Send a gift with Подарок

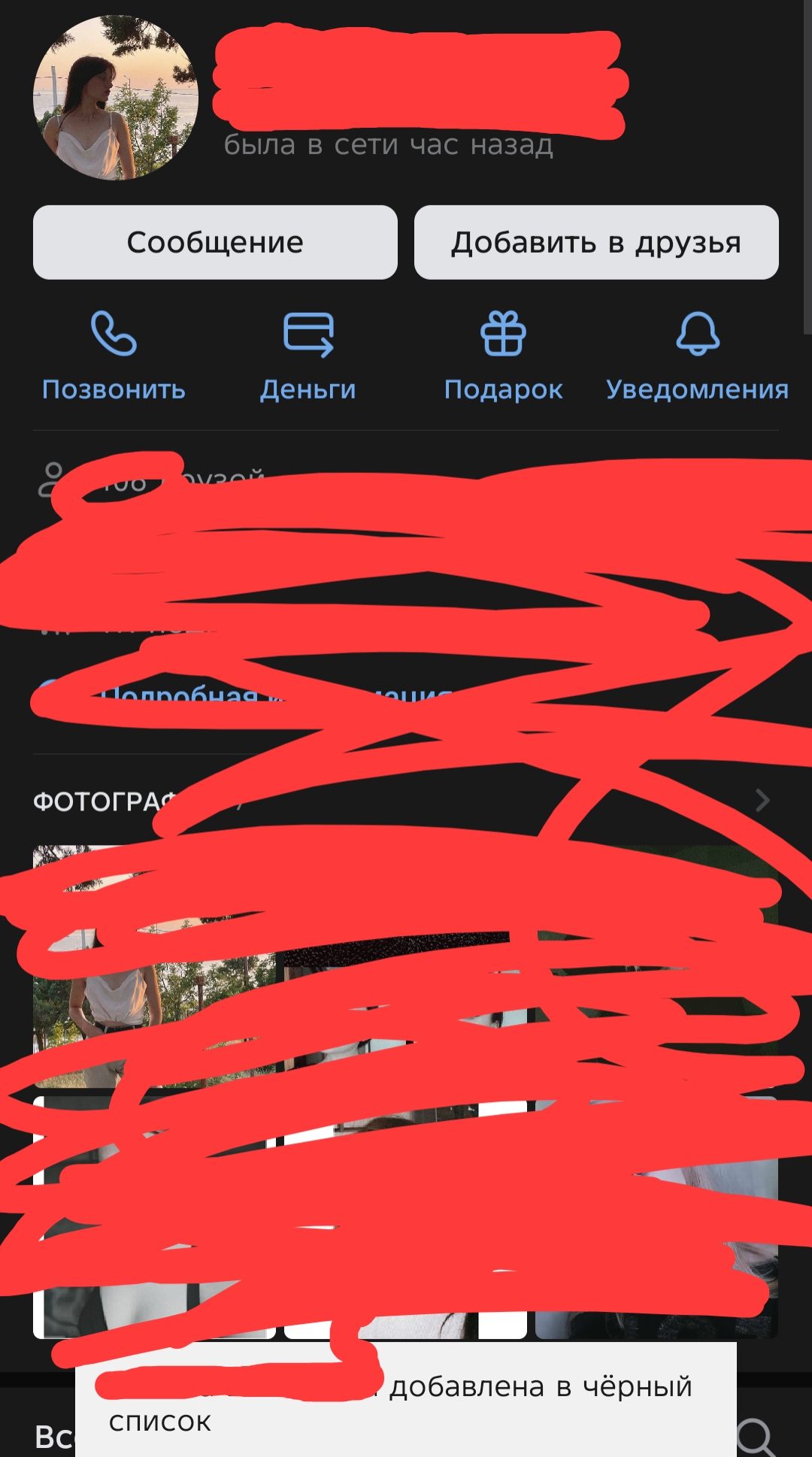(x=503, y=357)
